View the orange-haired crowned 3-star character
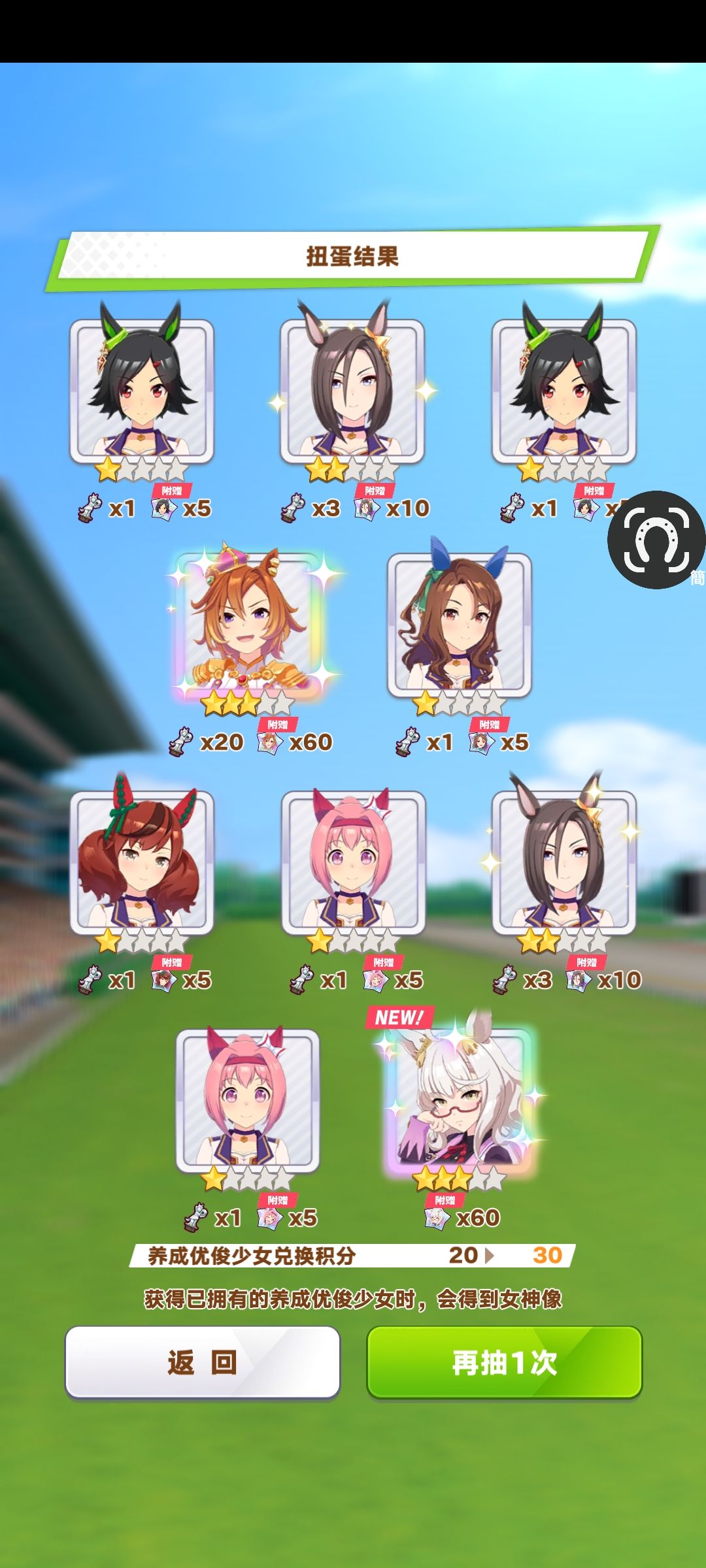 tap(249, 624)
